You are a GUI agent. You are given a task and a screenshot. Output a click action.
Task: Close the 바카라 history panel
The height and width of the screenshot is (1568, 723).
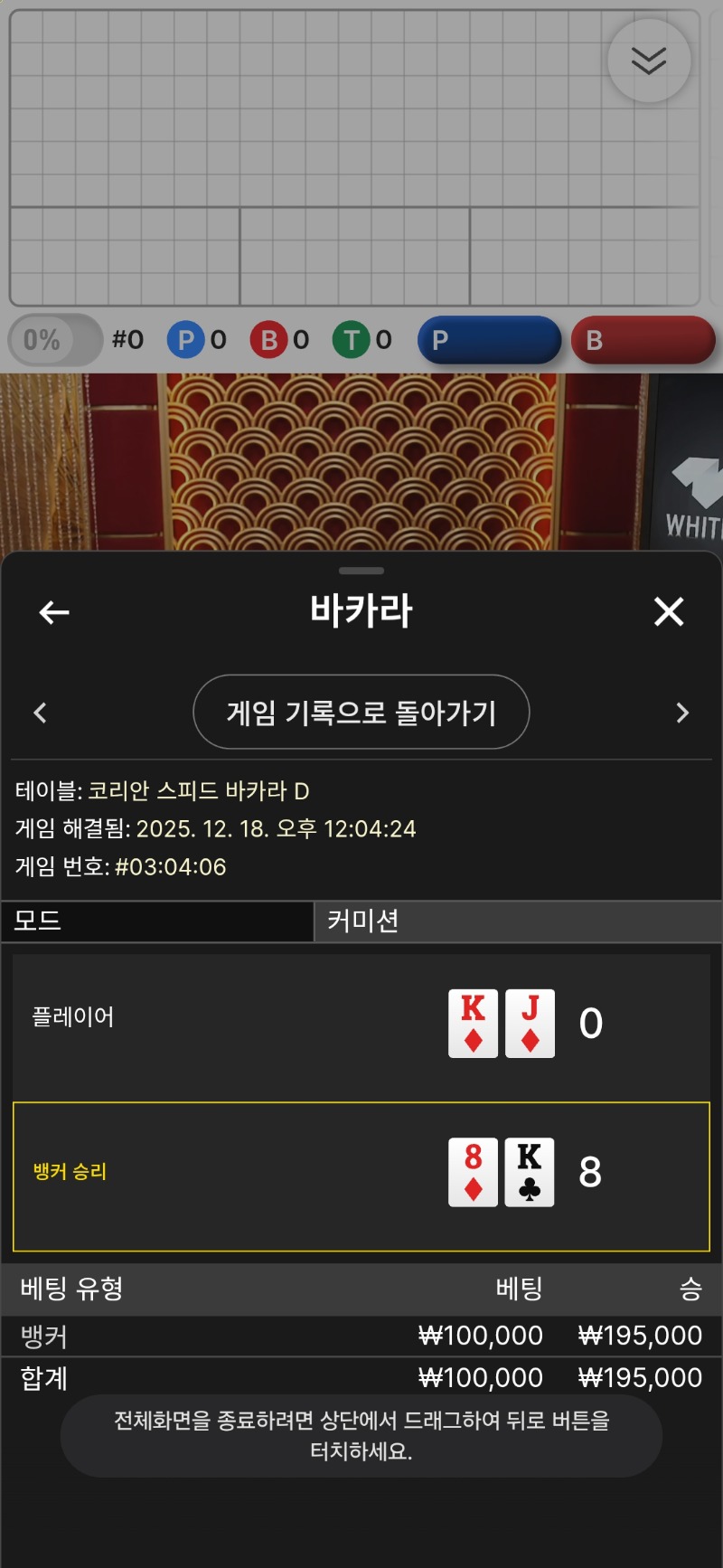(669, 612)
